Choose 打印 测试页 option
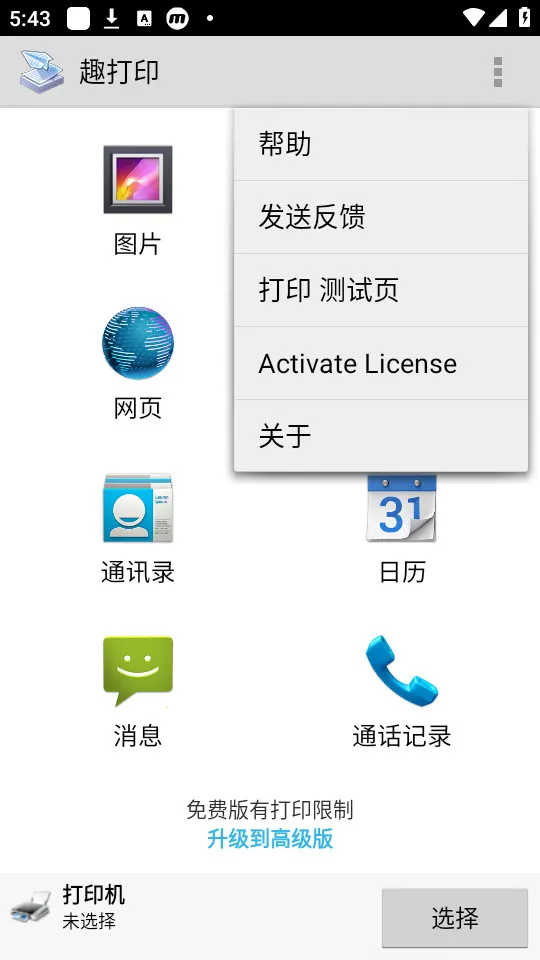 381,290
